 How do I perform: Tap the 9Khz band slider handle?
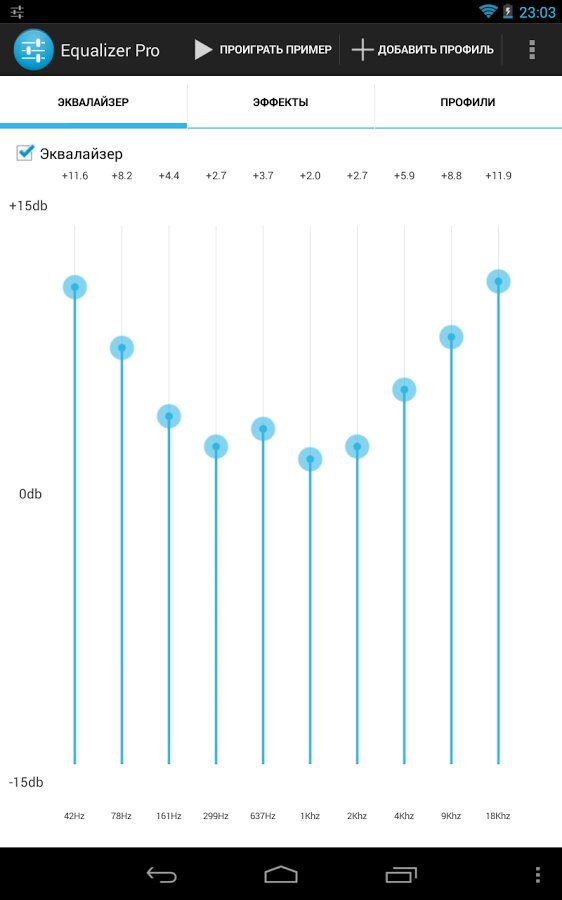click(x=451, y=337)
